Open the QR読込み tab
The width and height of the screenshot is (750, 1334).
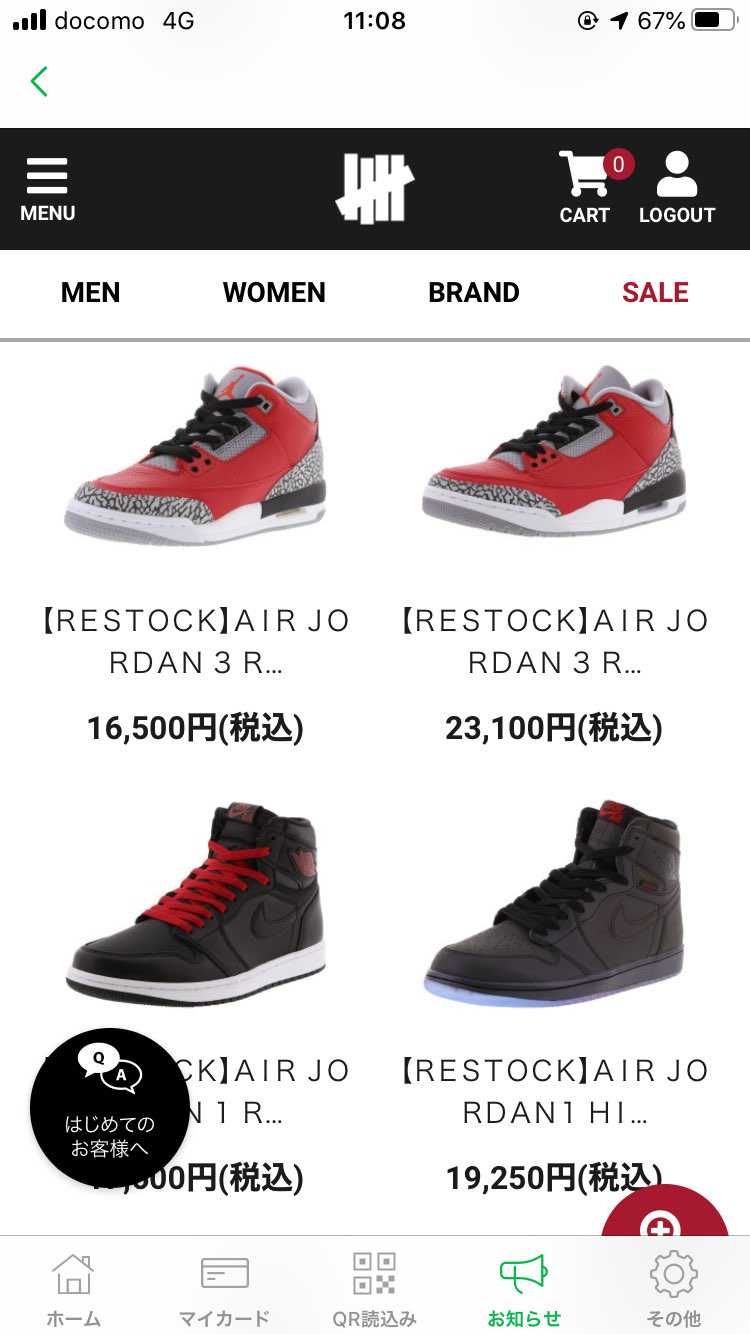(x=374, y=1288)
